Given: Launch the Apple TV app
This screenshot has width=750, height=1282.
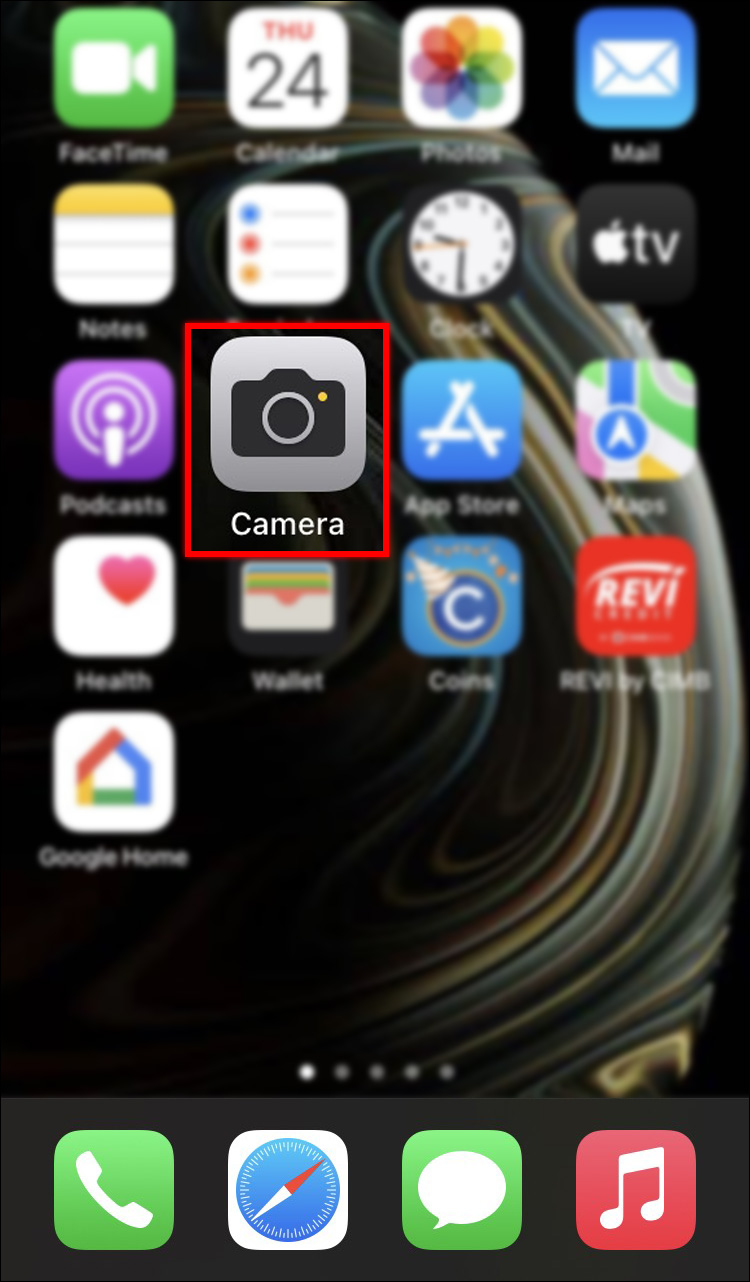Looking at the screenshot, I should (635, 244).
